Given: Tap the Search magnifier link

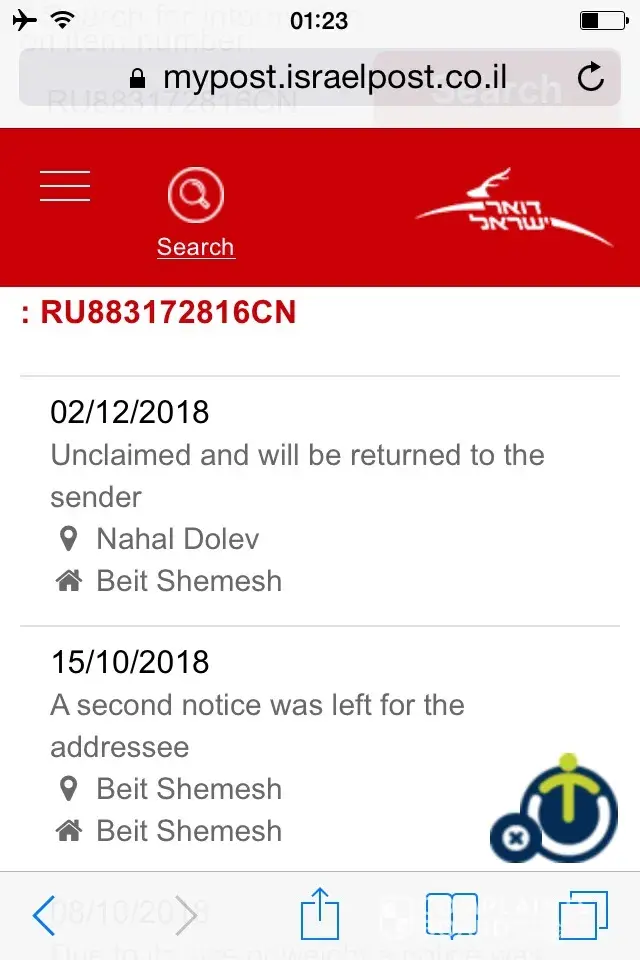Looking at the screenshot, I should 195,212.
